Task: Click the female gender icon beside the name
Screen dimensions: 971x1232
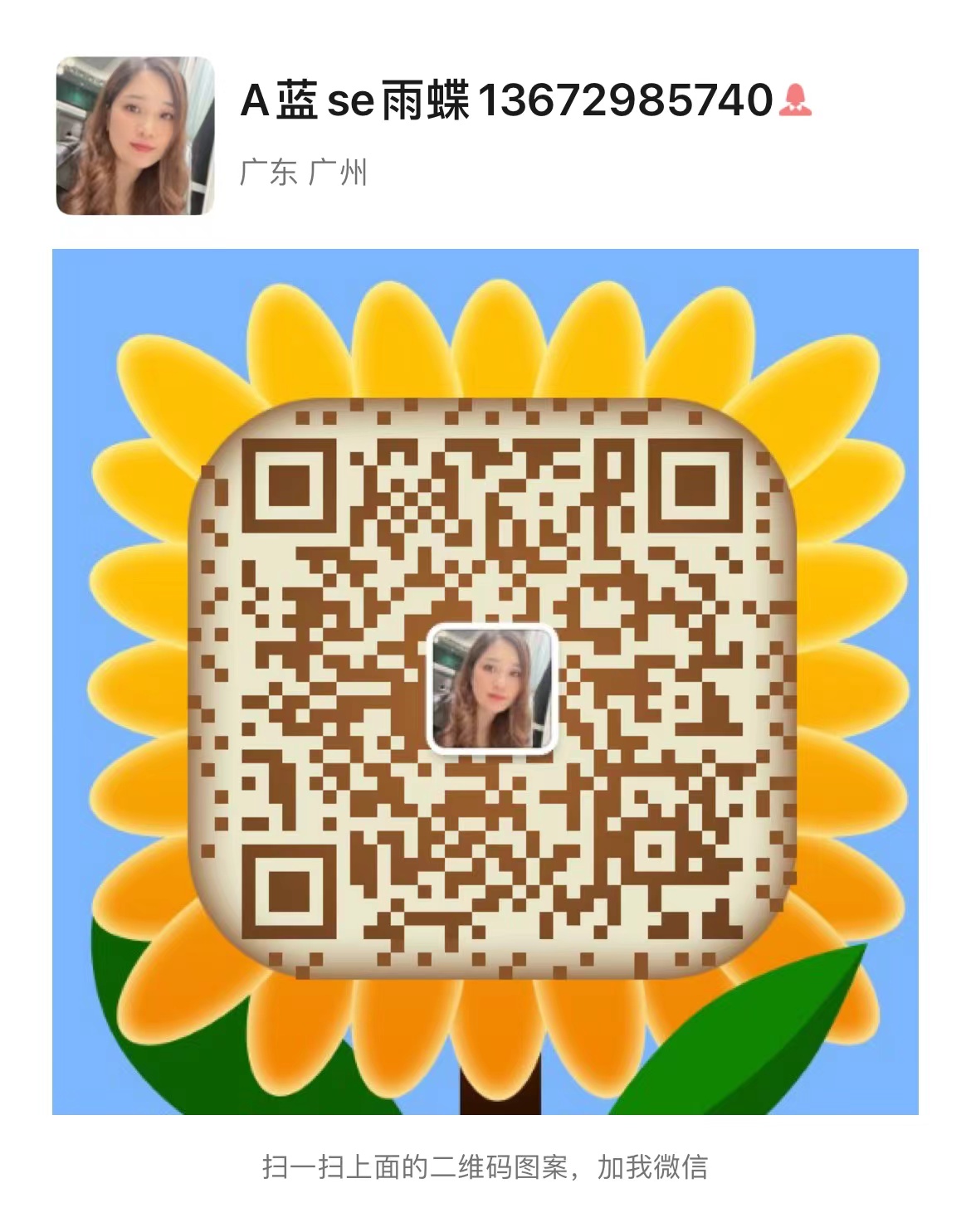Action: point(796,102)
